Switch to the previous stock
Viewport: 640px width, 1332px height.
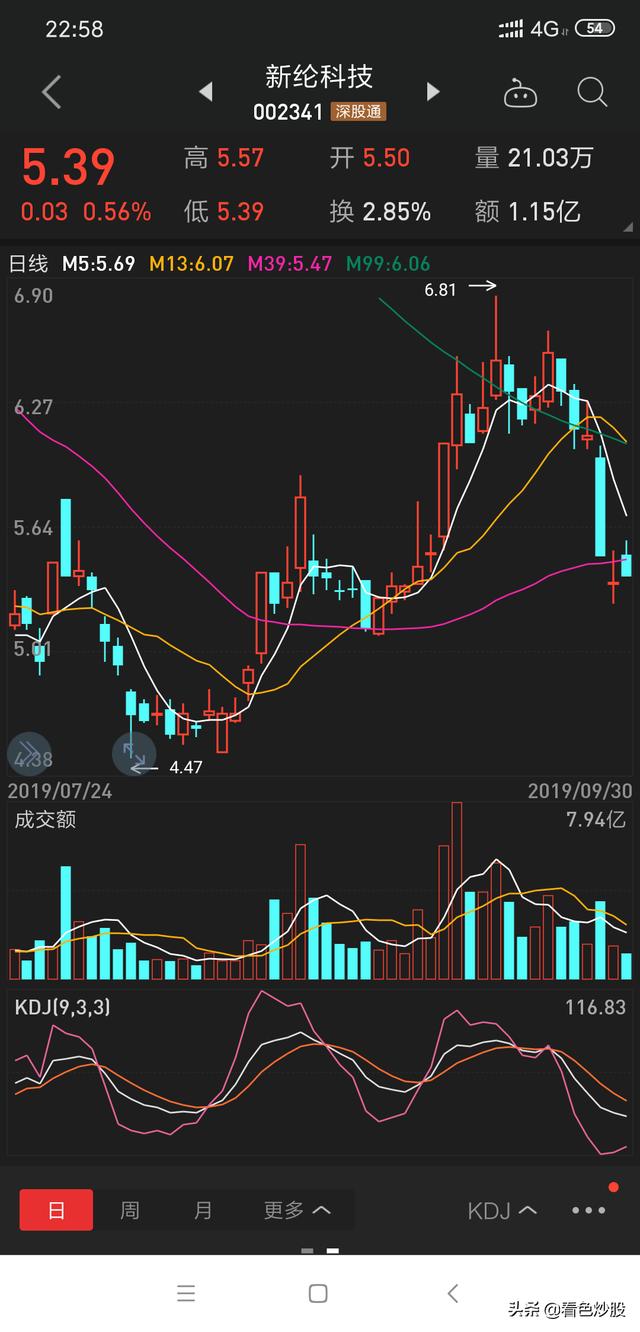coord(206,92)
